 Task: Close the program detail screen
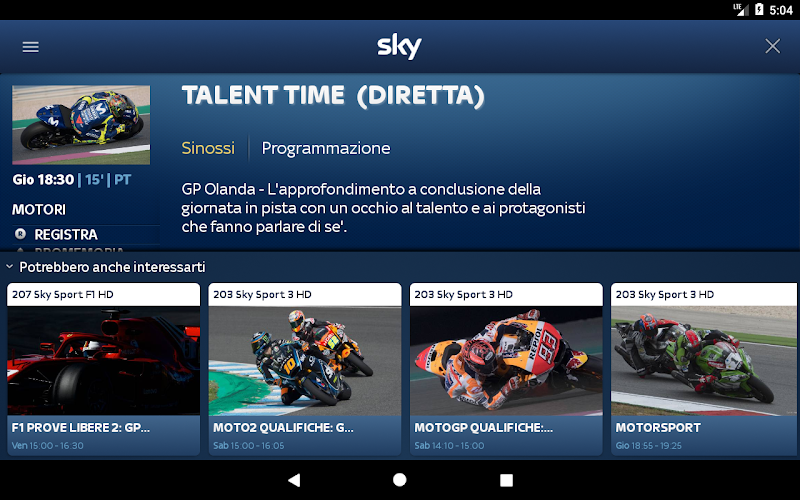[x=772, y=46]
